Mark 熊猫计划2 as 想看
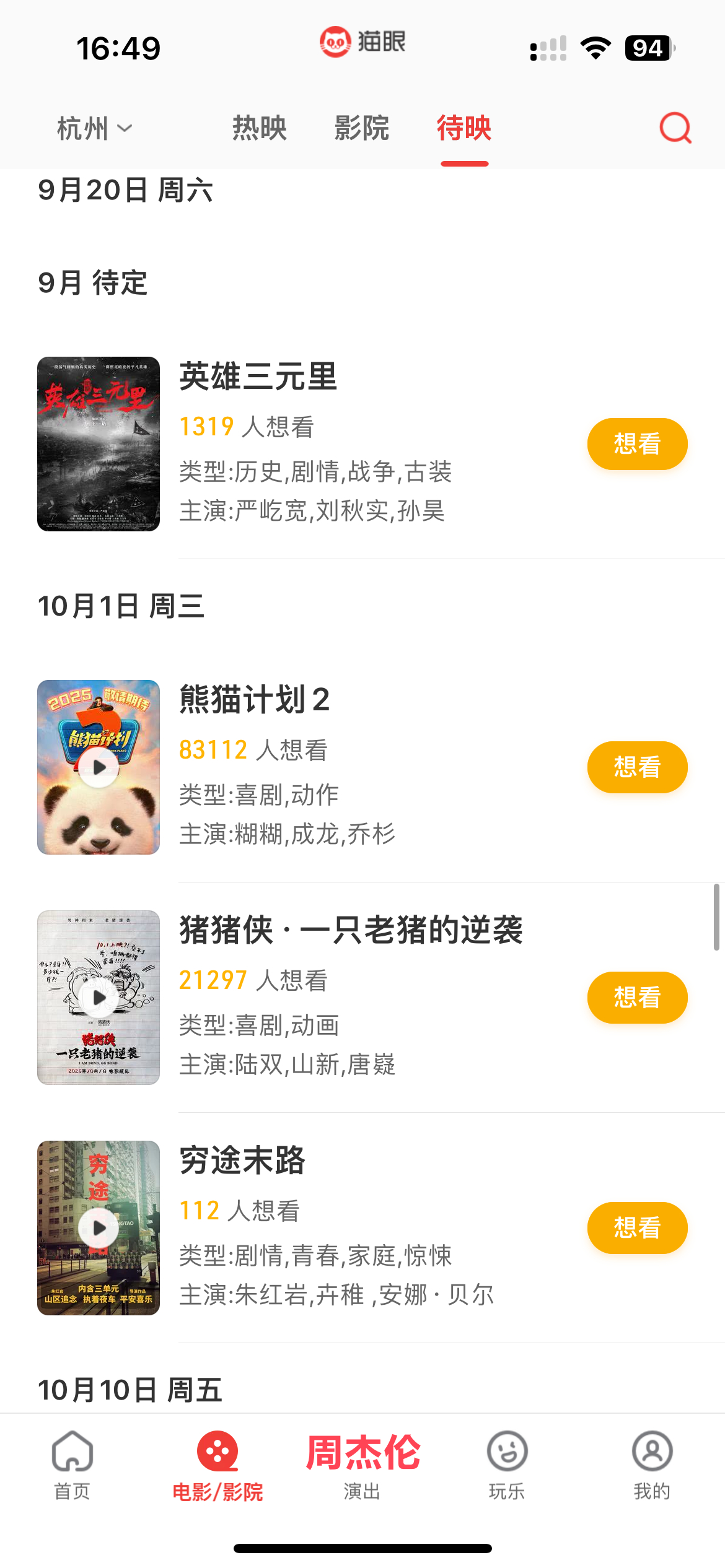The image size is (725, 1568). coord(637,767)
